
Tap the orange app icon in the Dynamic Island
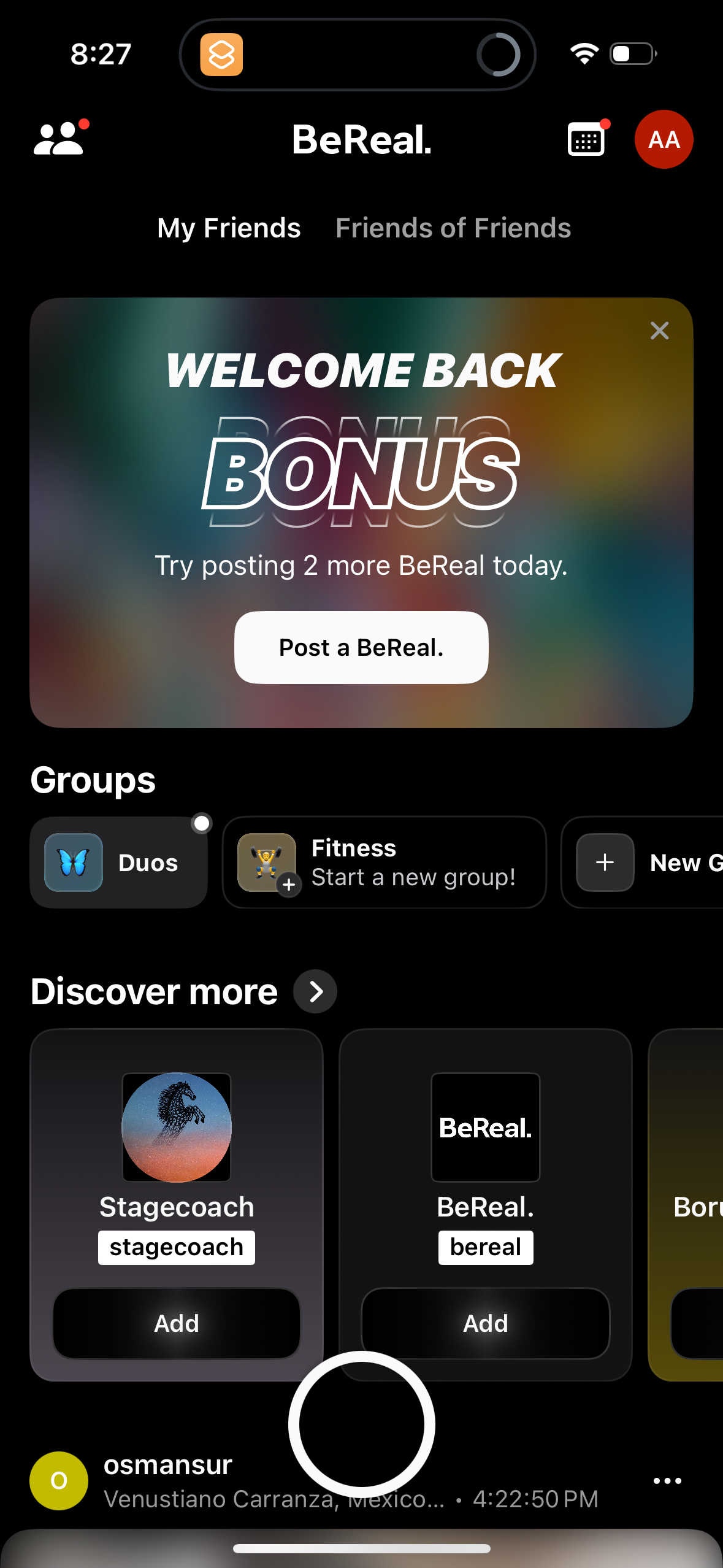click(x=223, y=54)
